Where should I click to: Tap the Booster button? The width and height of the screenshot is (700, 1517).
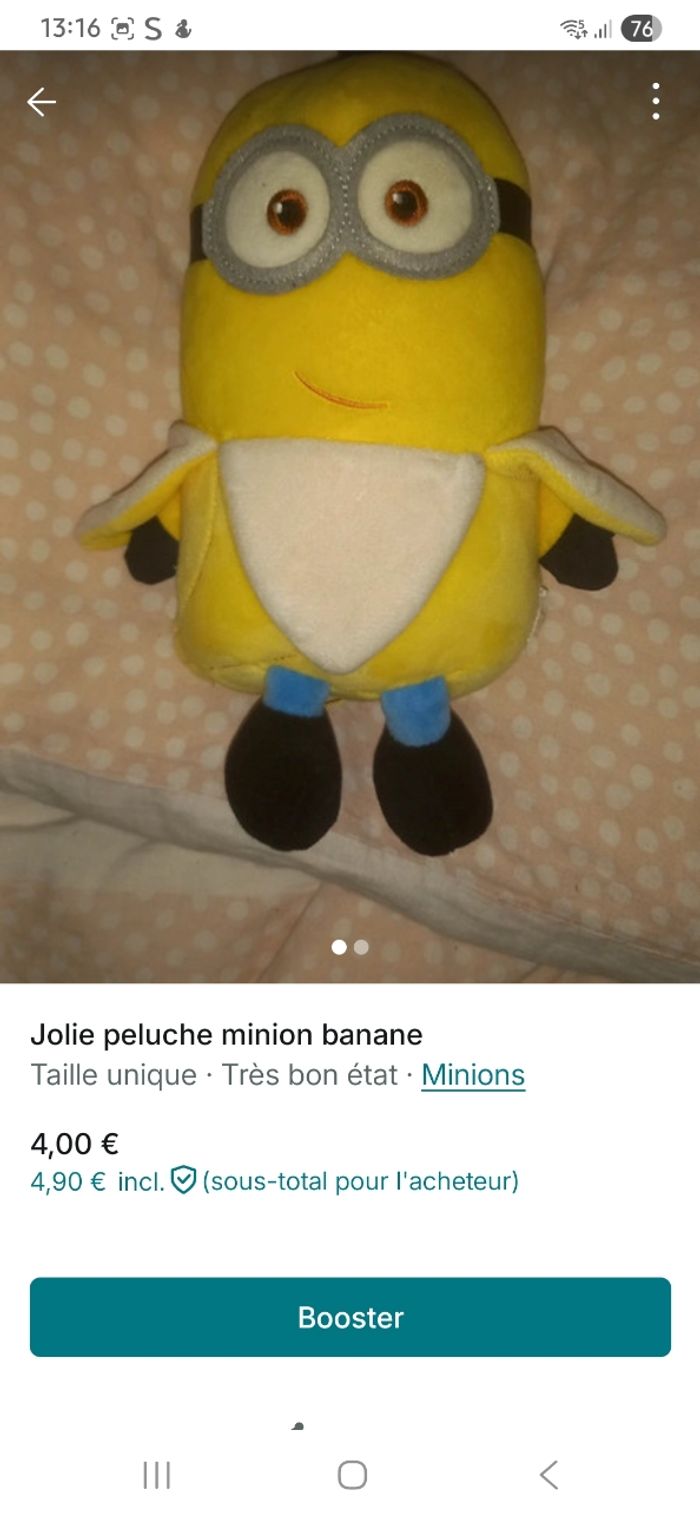click(350, 1317)
